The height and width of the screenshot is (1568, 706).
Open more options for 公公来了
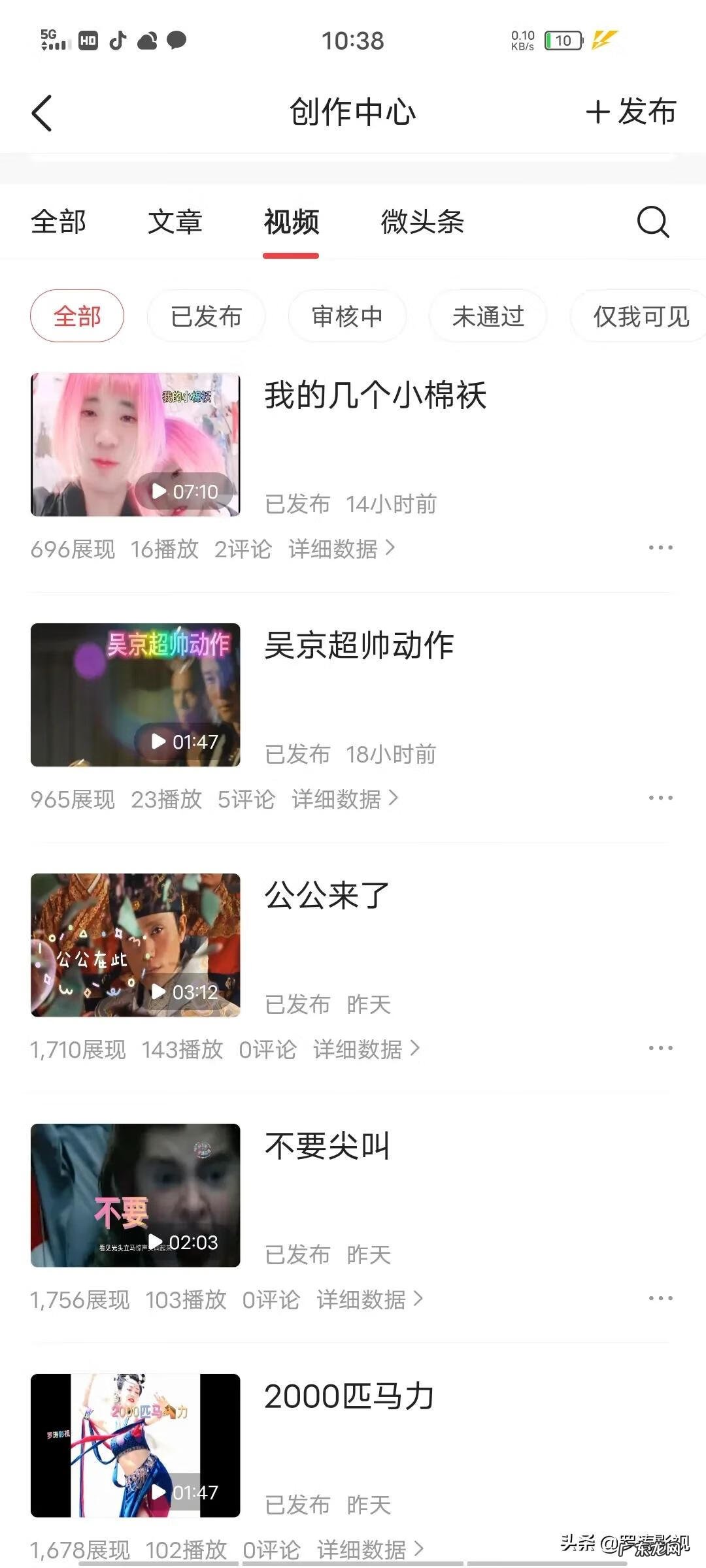660,1048
